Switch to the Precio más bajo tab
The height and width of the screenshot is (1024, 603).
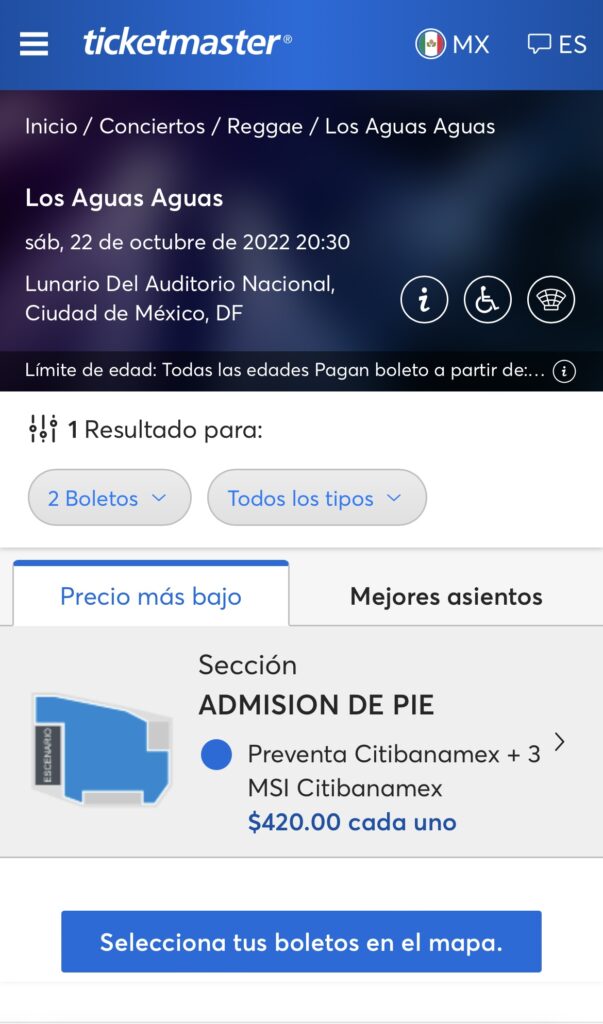[151, 597]
